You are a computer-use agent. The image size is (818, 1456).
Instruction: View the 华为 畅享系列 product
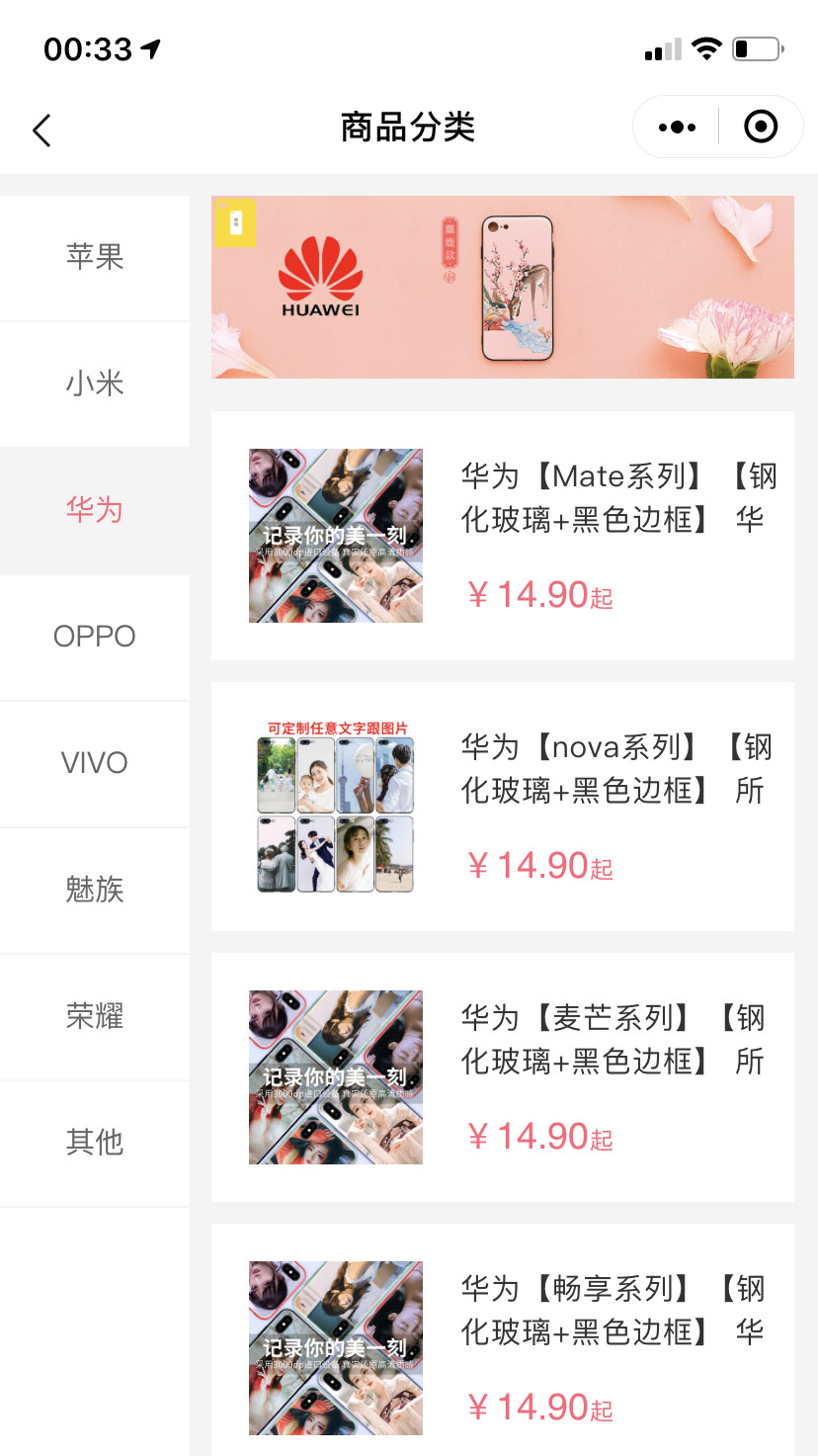[503, 1339]
